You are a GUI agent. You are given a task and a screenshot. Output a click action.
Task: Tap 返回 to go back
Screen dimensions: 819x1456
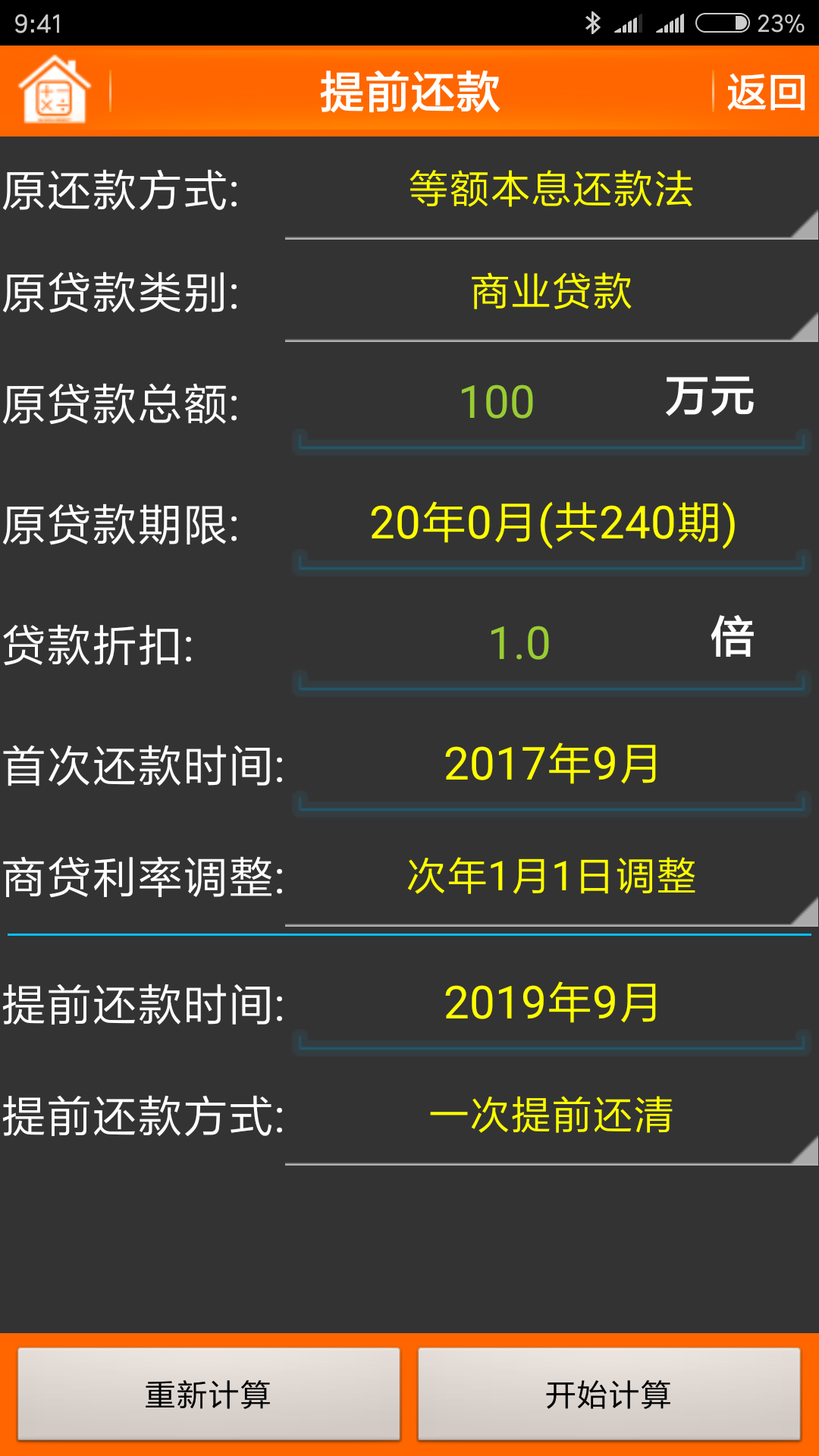tap(766, 93)
